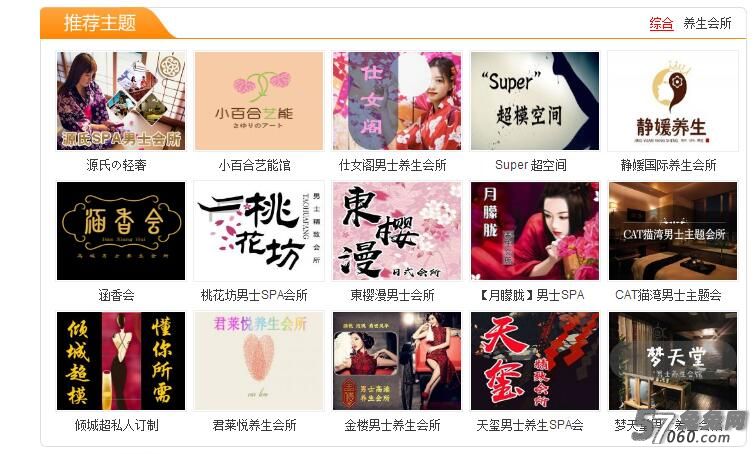Screen dimensions: 755x454
Task: Open 倾城超私人订制 tile
Action: 121,361
